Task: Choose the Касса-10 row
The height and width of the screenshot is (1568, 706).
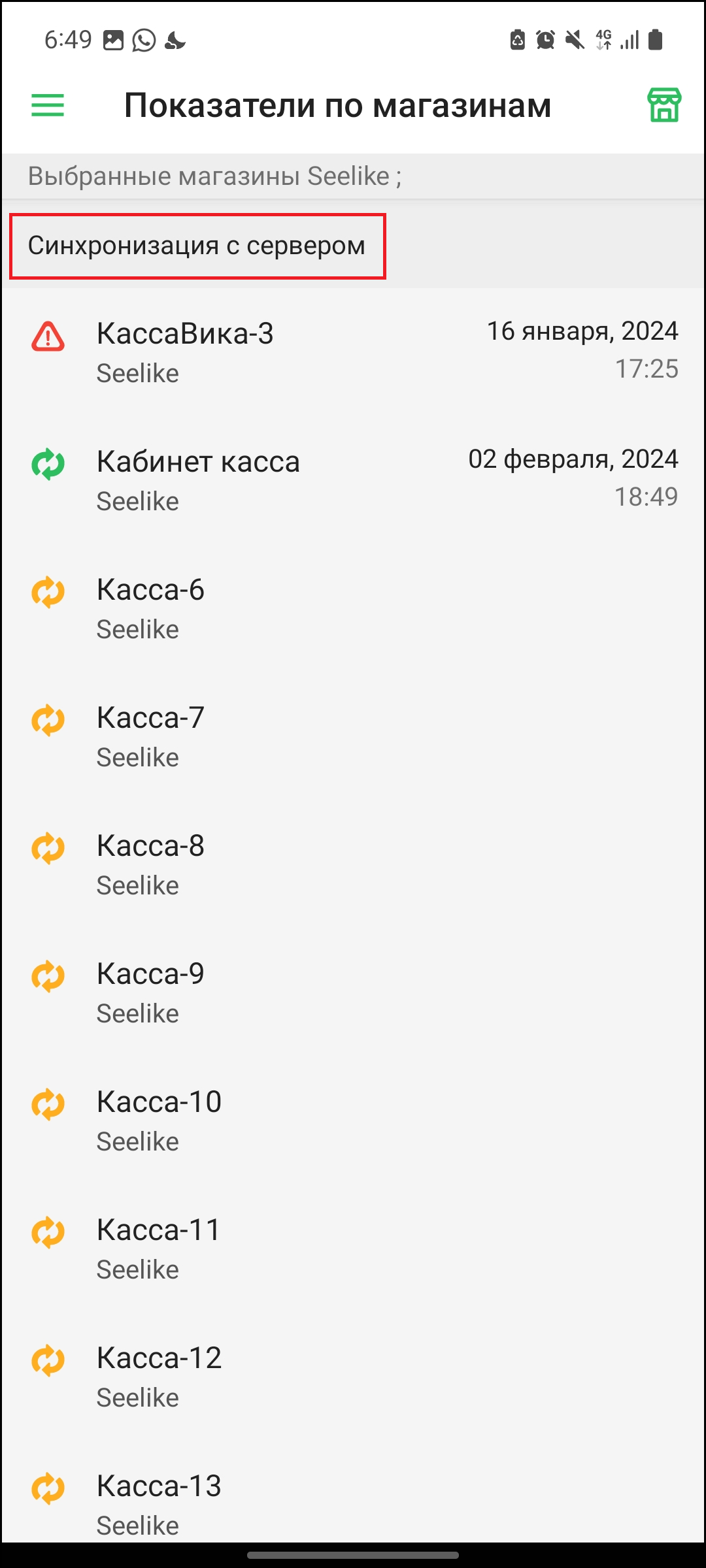Action: pos(353,1120)
